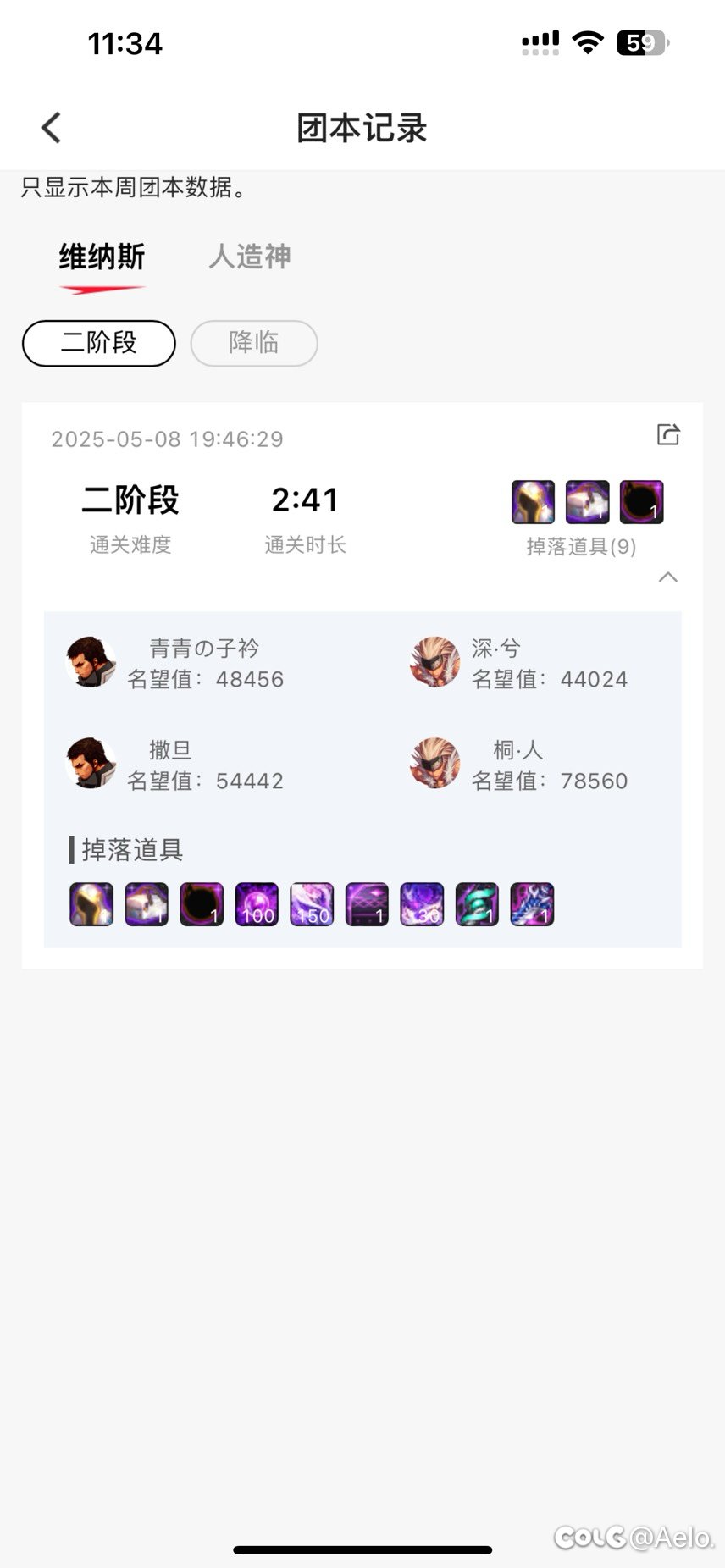The height and width of the screenshot is (1568, 725).
Task: Select the 二阶段 filter chip
Action: (99, 343)
